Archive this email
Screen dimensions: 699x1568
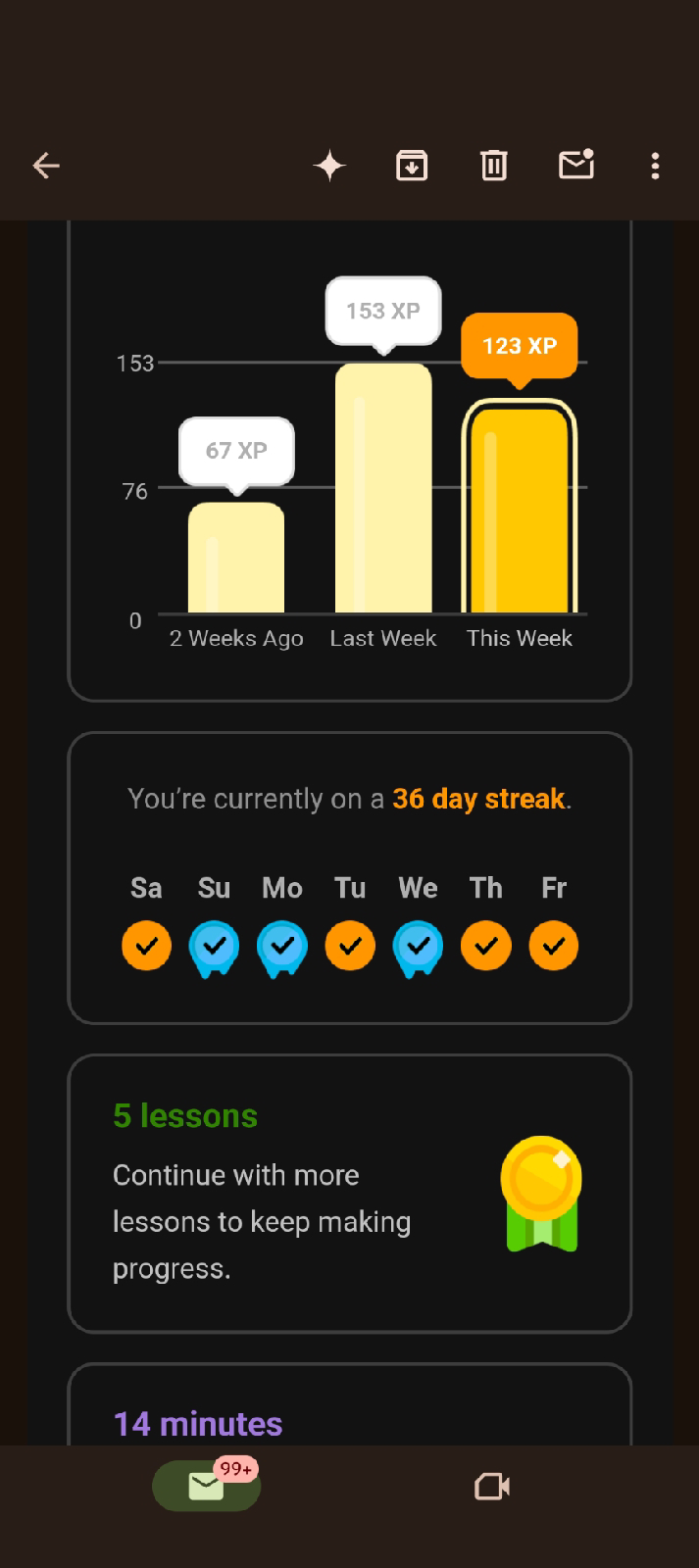pyautogui.click(x=412, y=166)
